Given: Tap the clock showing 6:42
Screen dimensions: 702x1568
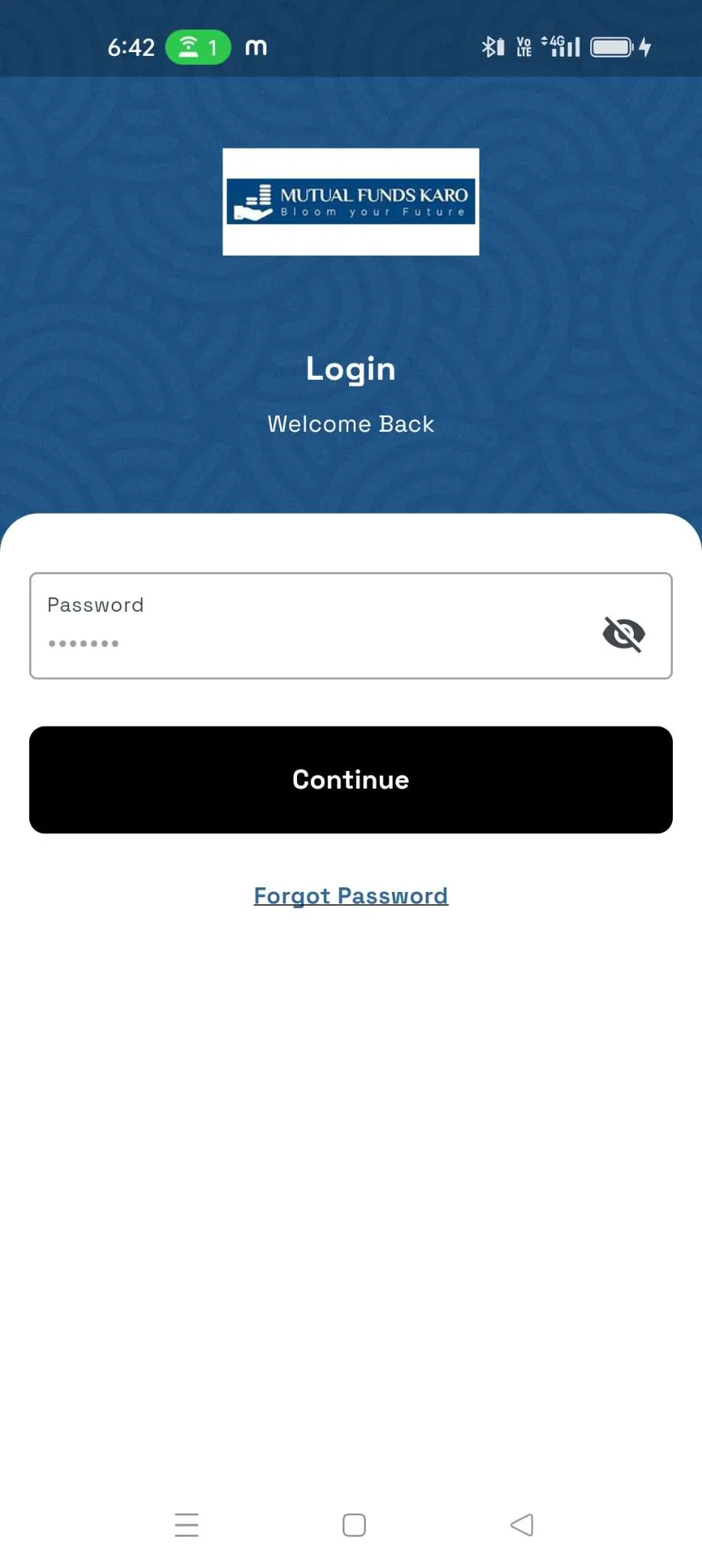Looking at the screenshot, I should pos(130,47).
